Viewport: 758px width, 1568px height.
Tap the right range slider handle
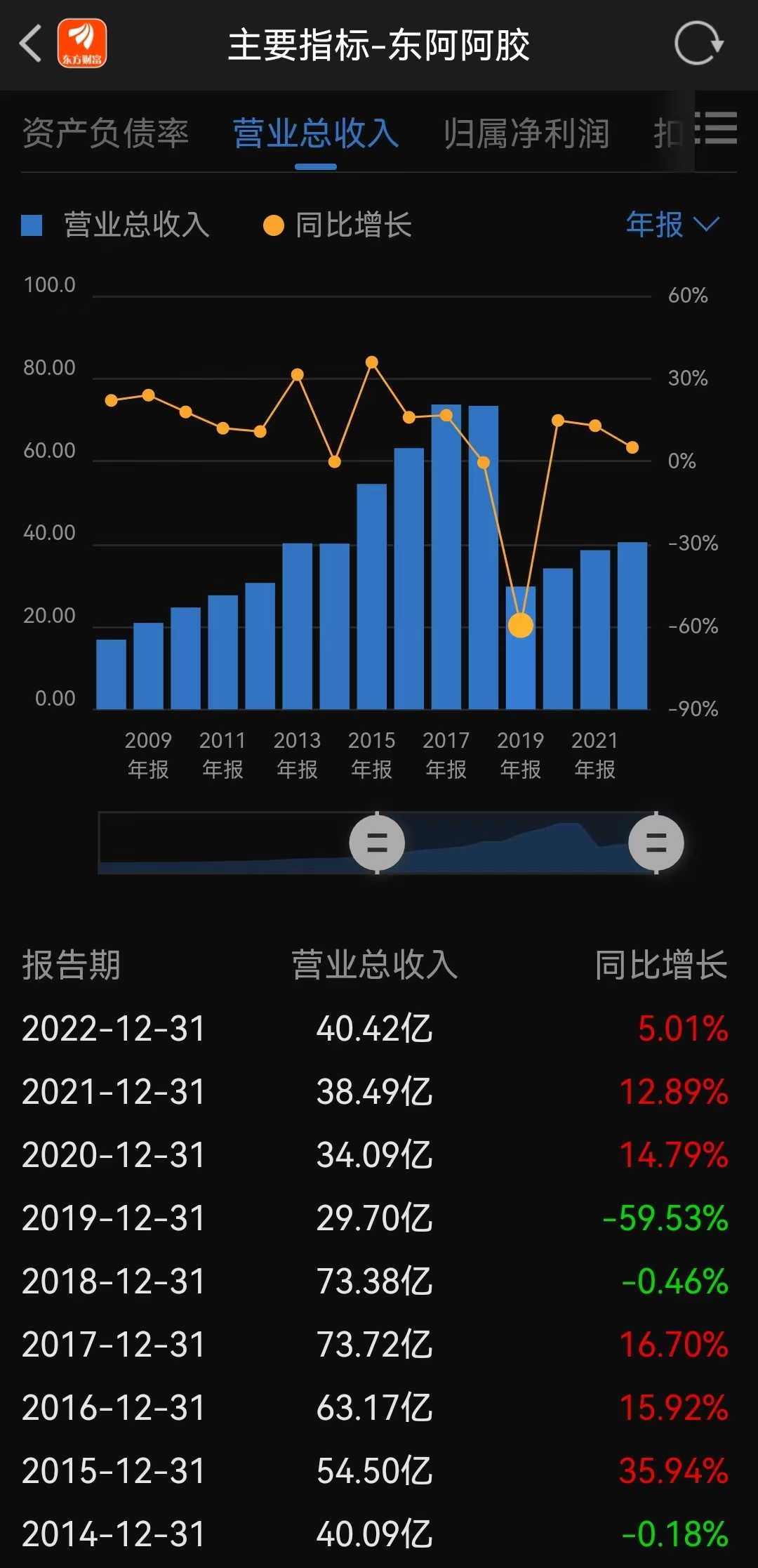pyautogui.click(x=656, y=843)
